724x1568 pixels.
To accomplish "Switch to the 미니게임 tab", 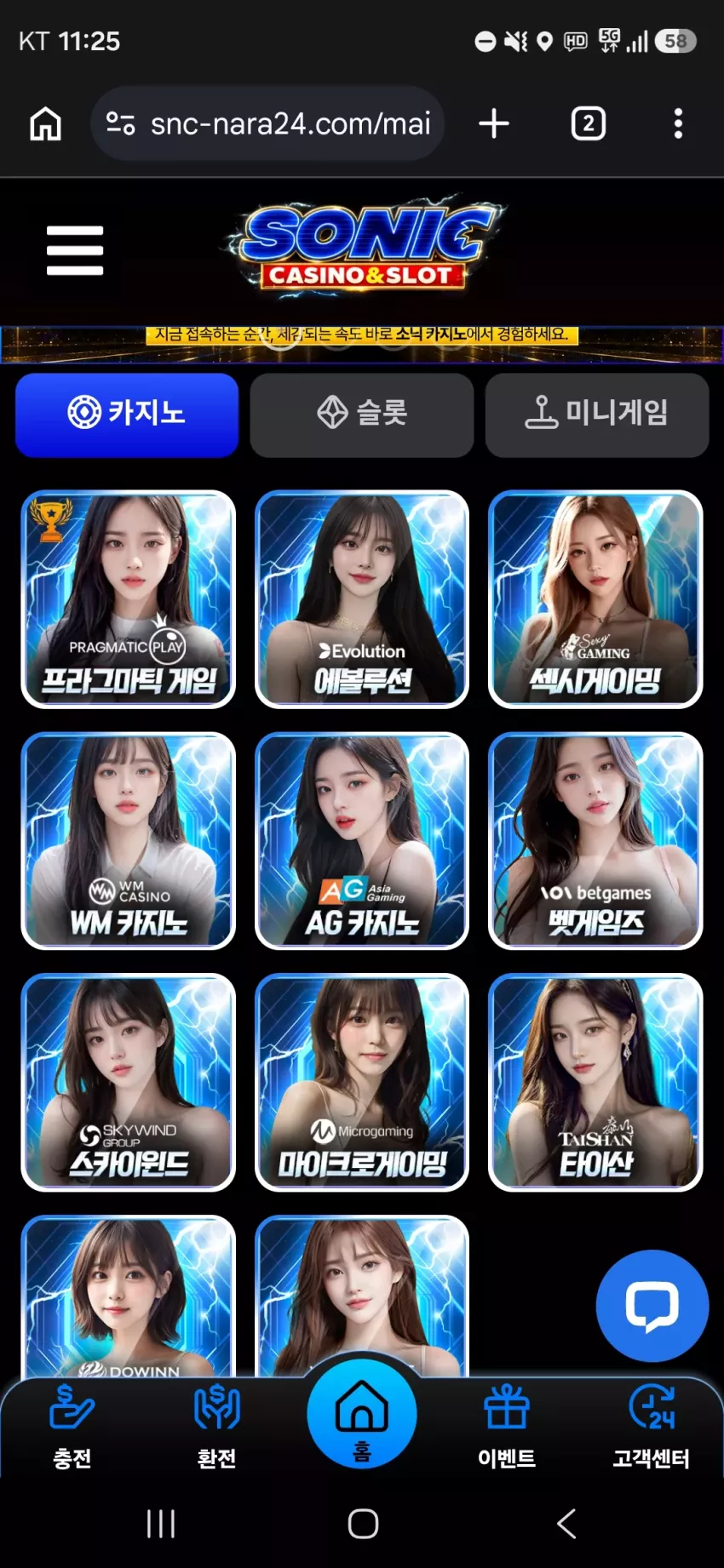I will pyautogui.click(x=597, y=415).
